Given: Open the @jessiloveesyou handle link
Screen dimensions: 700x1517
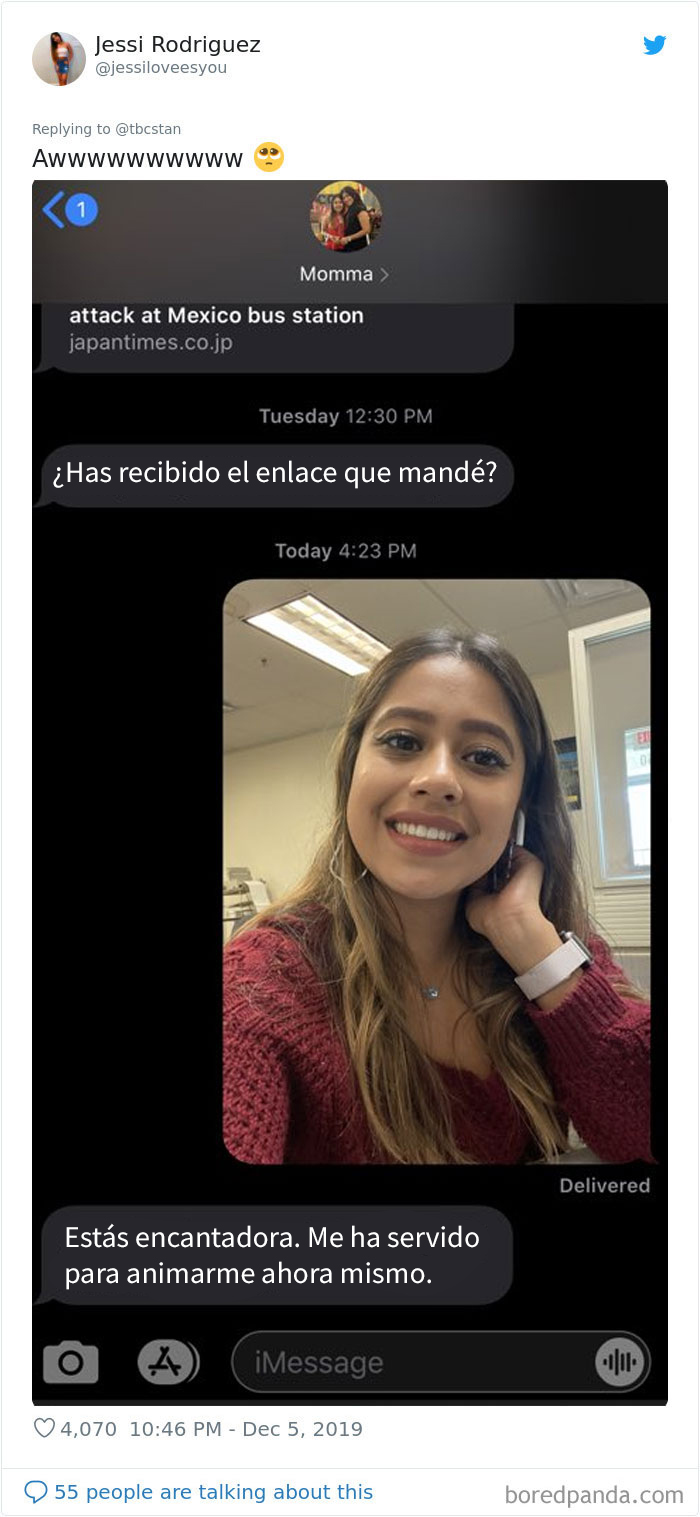Looking at the screenshot, I should [x=160, y=68].
